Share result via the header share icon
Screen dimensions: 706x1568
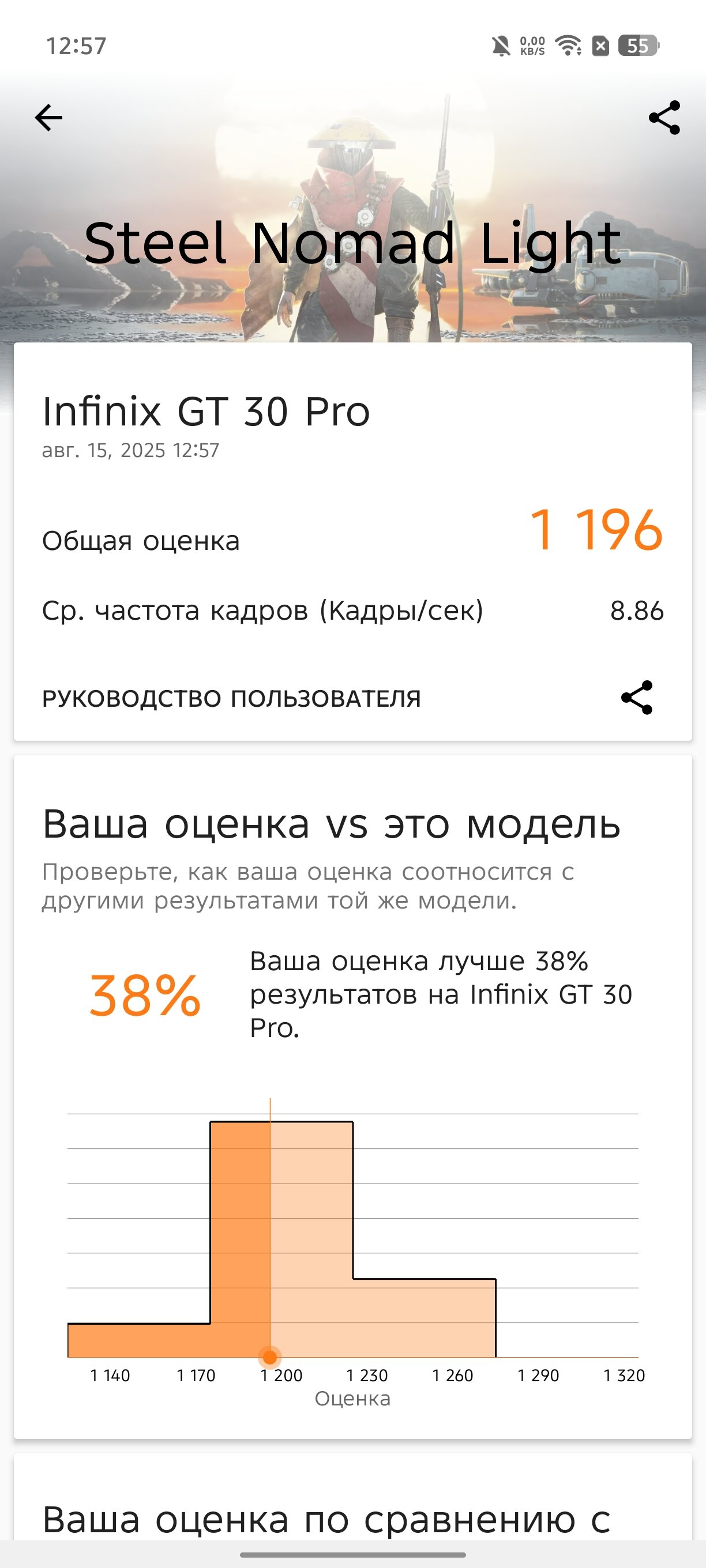tap(664, 118)
